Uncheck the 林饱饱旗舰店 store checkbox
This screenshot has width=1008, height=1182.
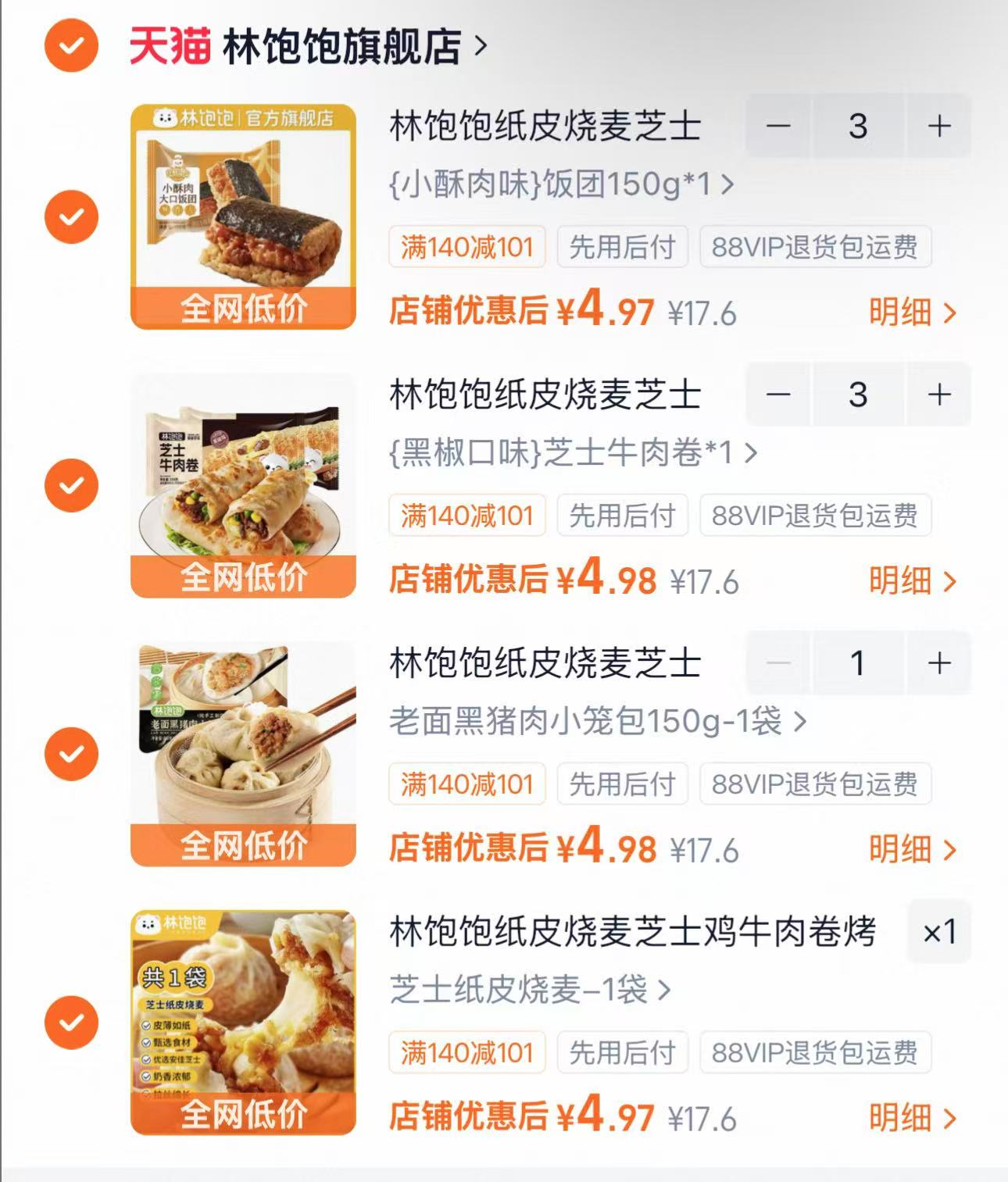(71, 45)
